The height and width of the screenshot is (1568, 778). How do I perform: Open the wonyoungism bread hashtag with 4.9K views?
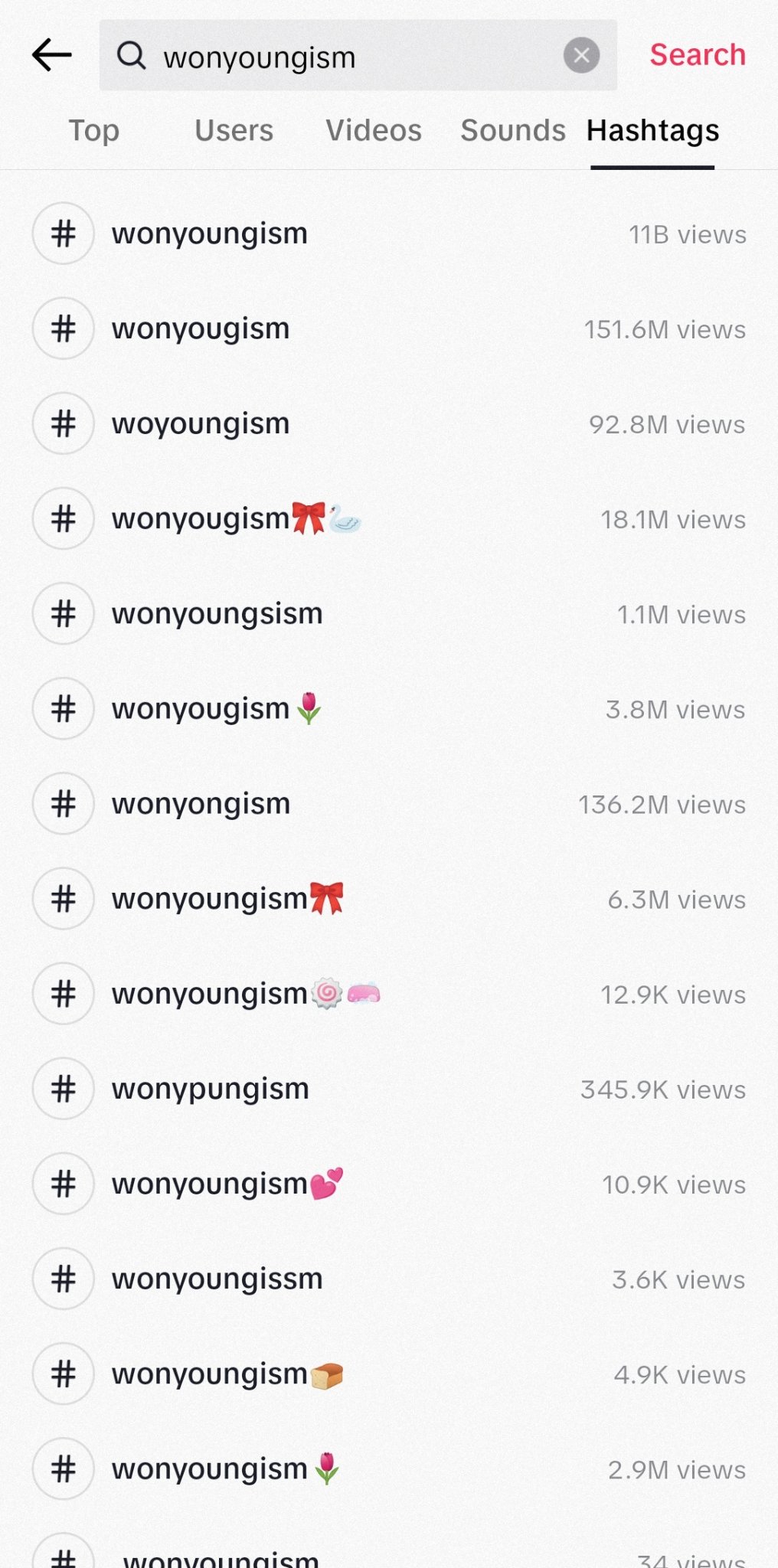pos(389,1374)
